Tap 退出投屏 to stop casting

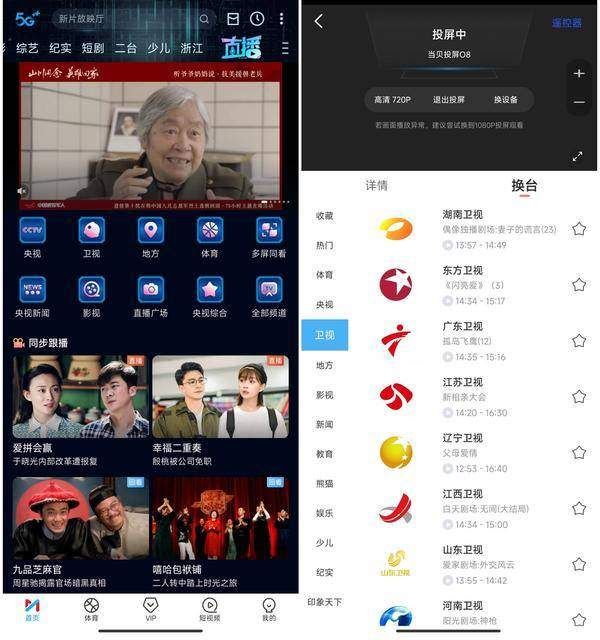pyautogui.click(x=449, y=99)
